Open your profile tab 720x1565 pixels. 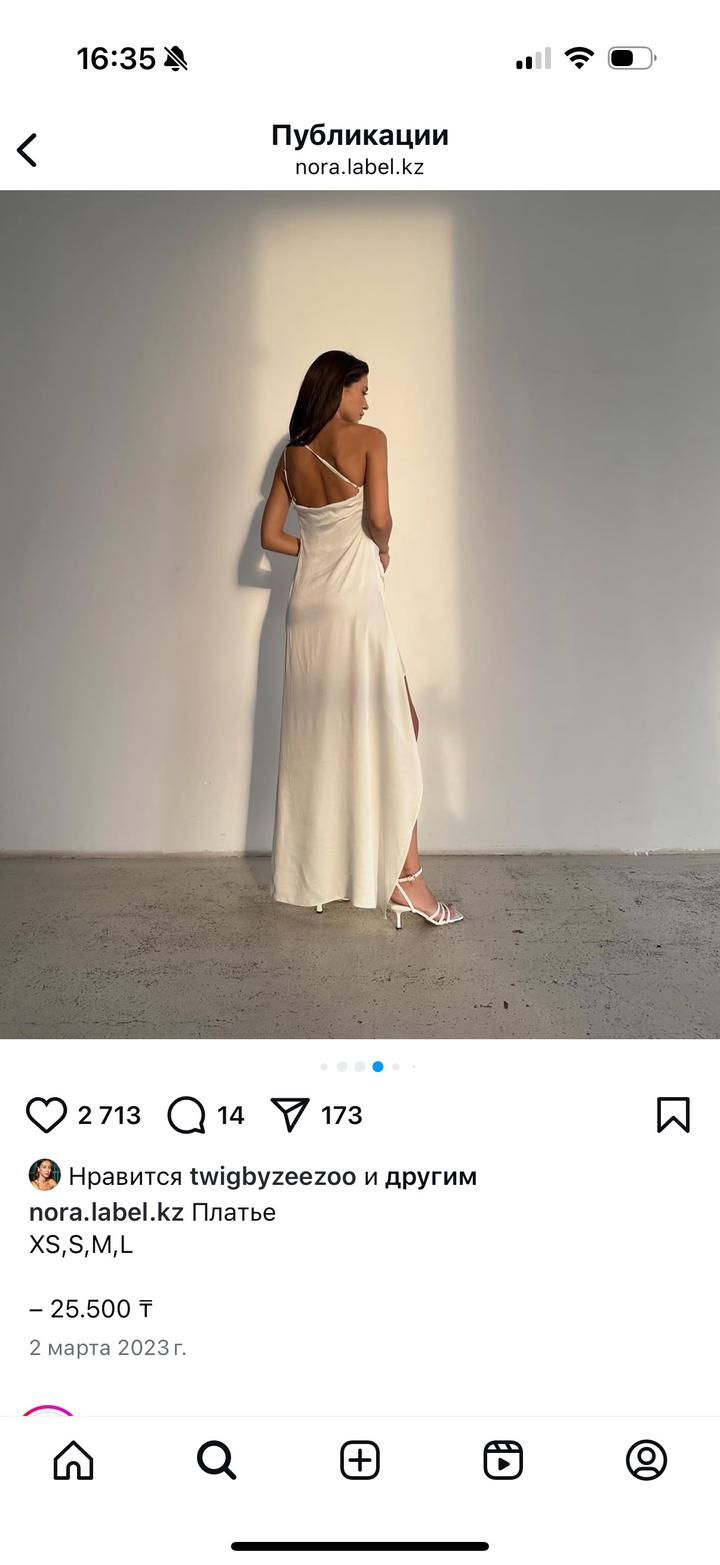coord(646,1460)
